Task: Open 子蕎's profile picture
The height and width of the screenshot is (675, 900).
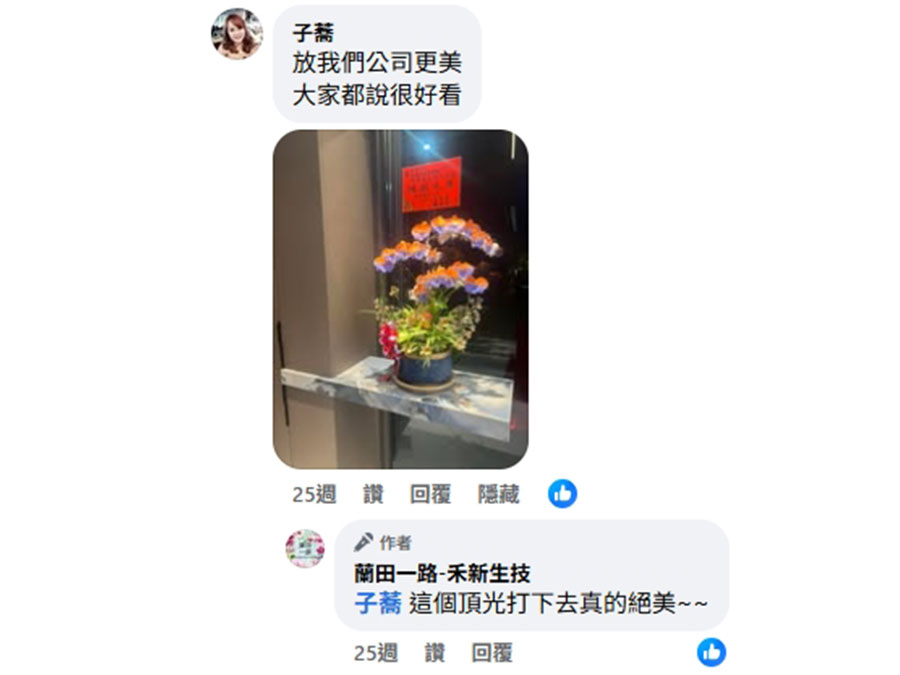Action: 237,34
